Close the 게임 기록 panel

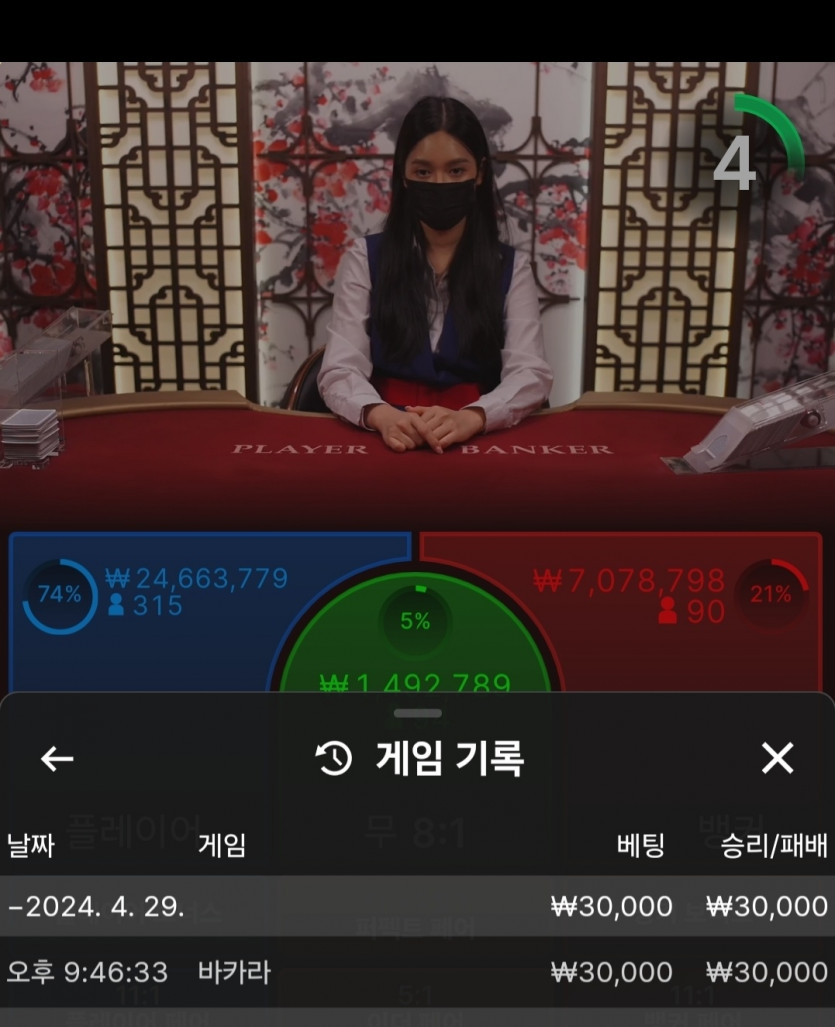(x=777, y=759)
